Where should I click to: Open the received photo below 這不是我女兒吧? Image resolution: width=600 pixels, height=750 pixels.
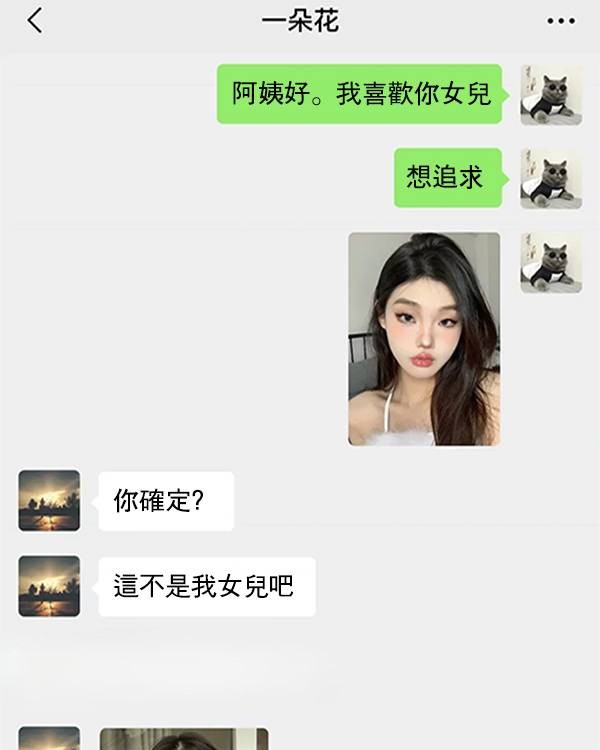(x=184, y=739)
